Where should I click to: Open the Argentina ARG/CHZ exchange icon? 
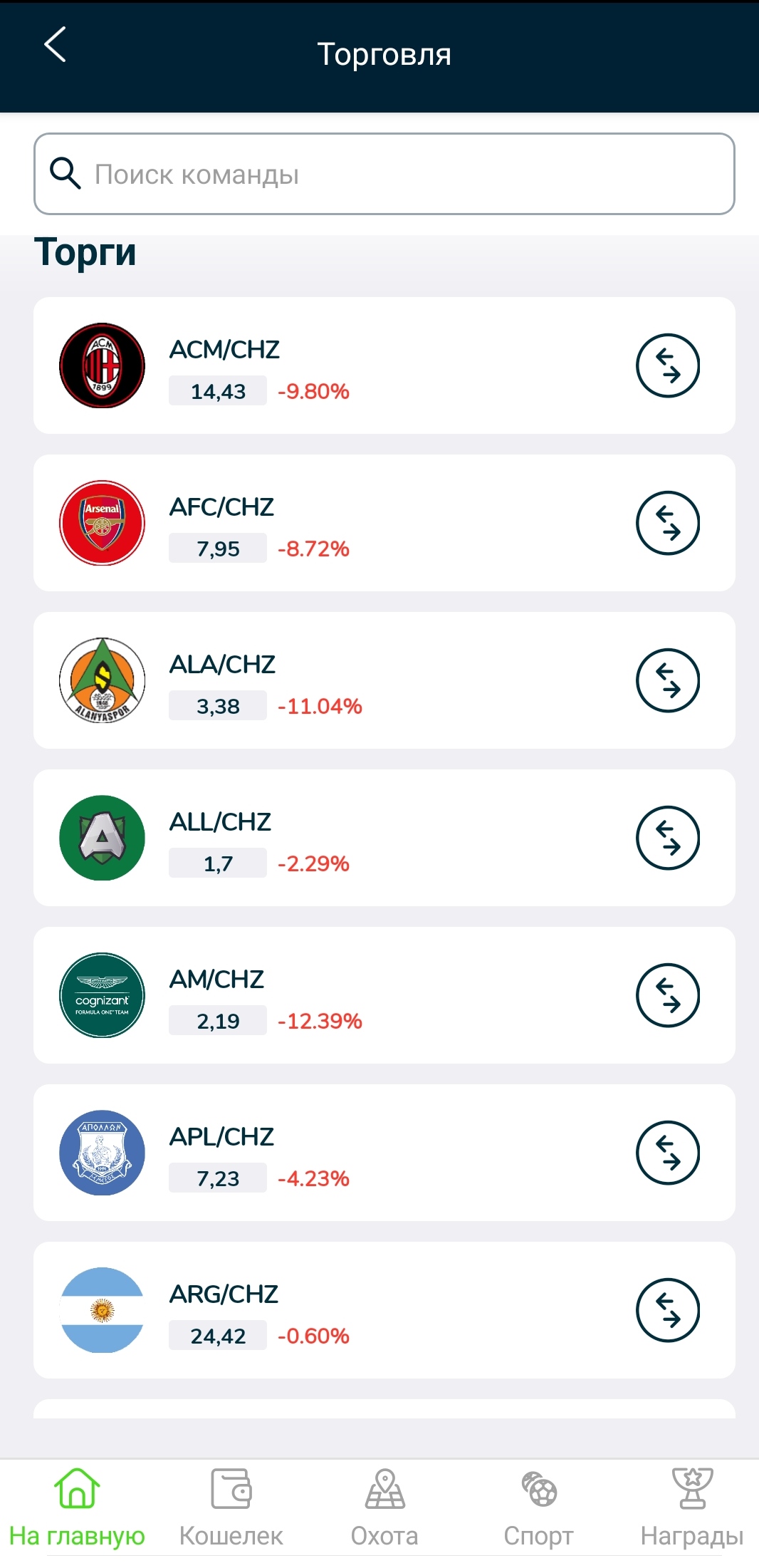click(670, 1309)
